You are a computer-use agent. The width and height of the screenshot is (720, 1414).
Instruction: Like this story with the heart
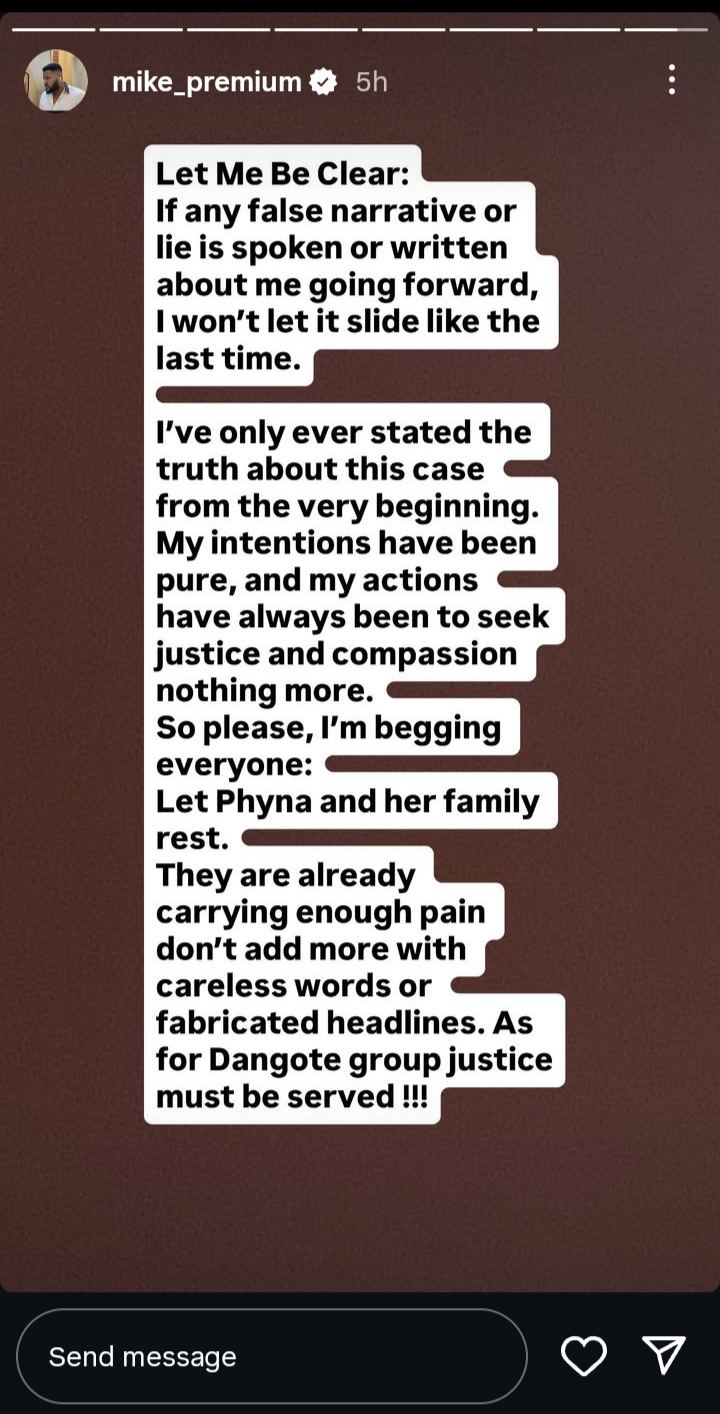pyautogui.click(x=584, y=1356)
